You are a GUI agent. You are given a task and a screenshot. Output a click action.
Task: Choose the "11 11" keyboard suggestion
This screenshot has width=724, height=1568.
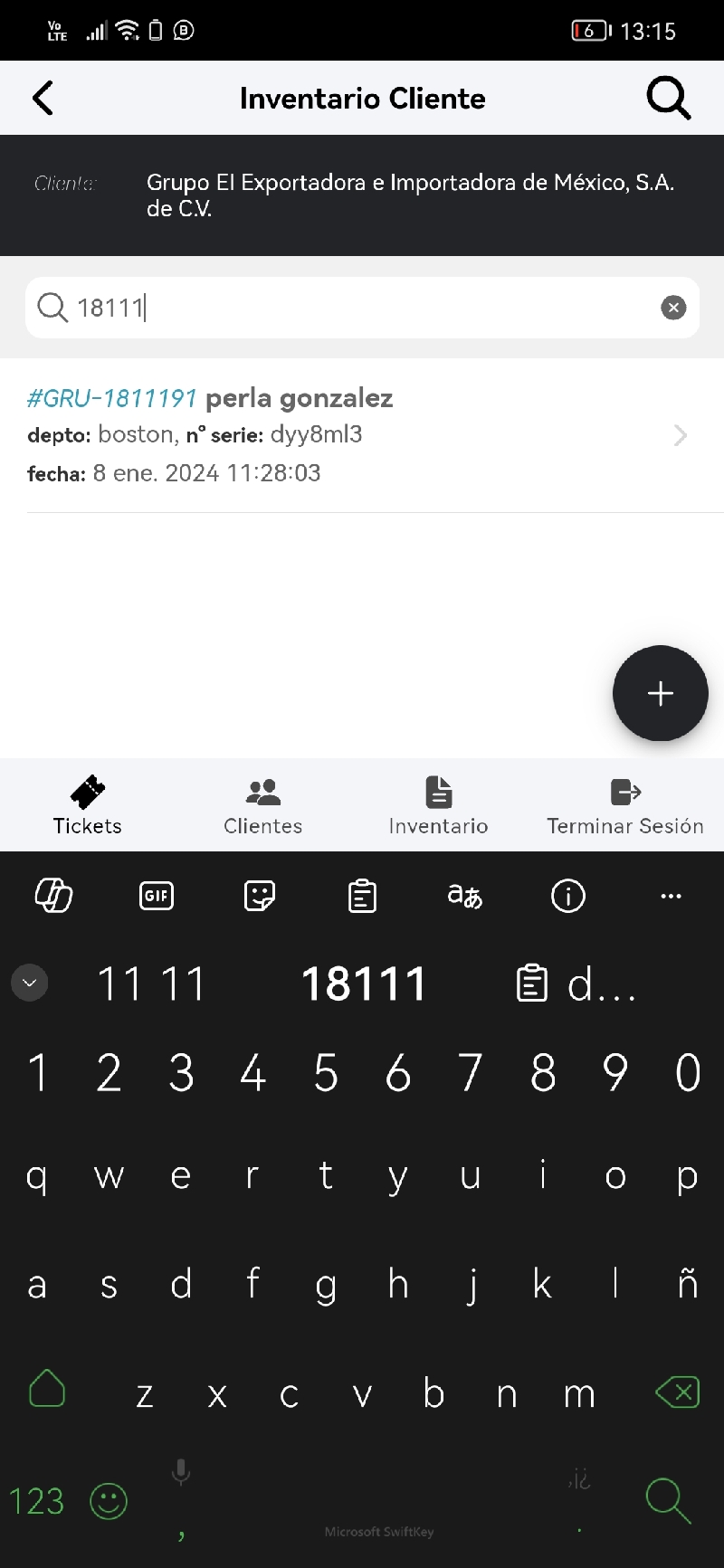(x=152, y=984)
